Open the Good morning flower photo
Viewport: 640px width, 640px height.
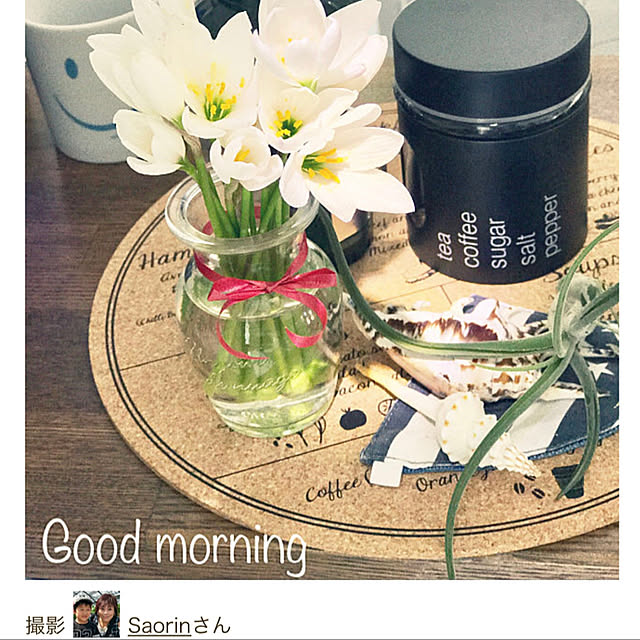point(320,290)
